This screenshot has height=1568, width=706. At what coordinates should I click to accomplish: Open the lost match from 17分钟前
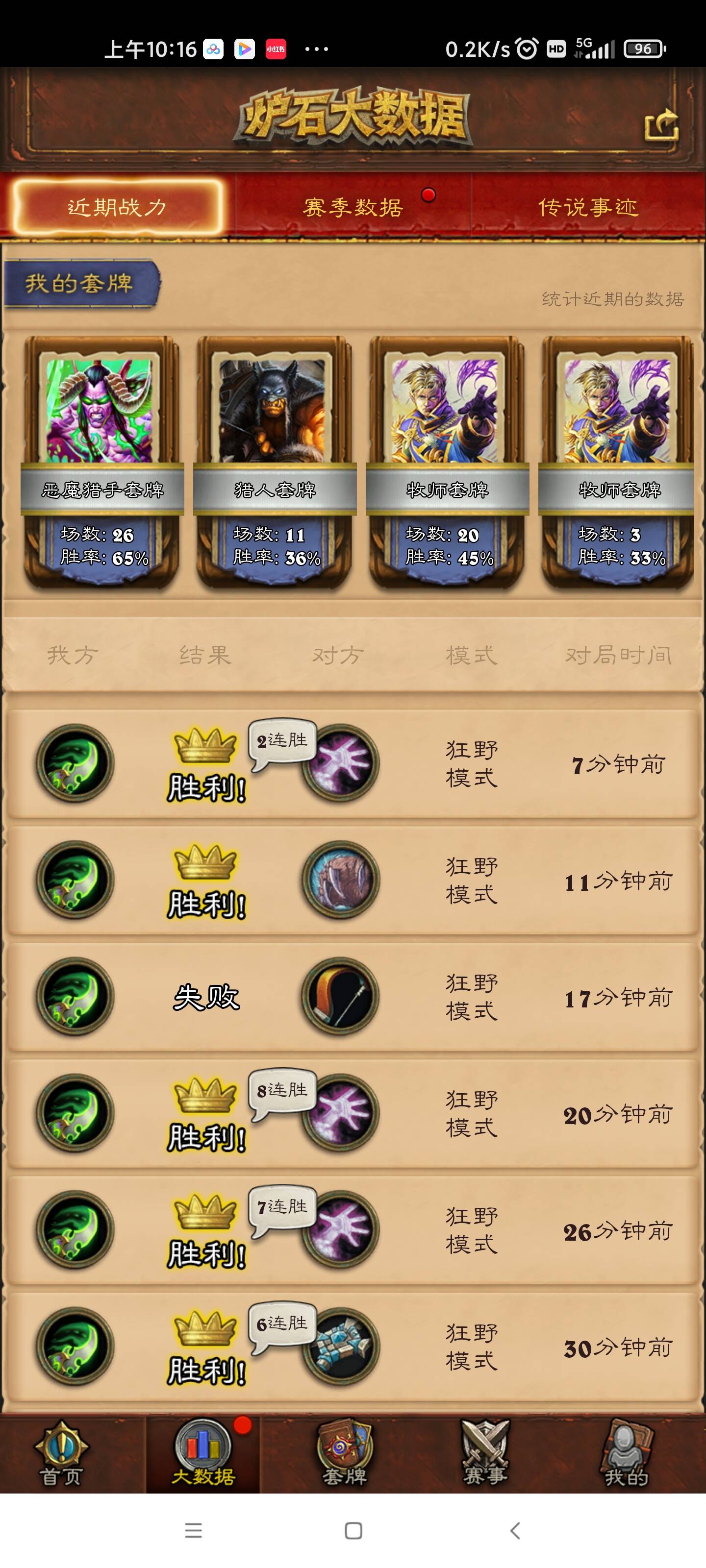point(353,997)
